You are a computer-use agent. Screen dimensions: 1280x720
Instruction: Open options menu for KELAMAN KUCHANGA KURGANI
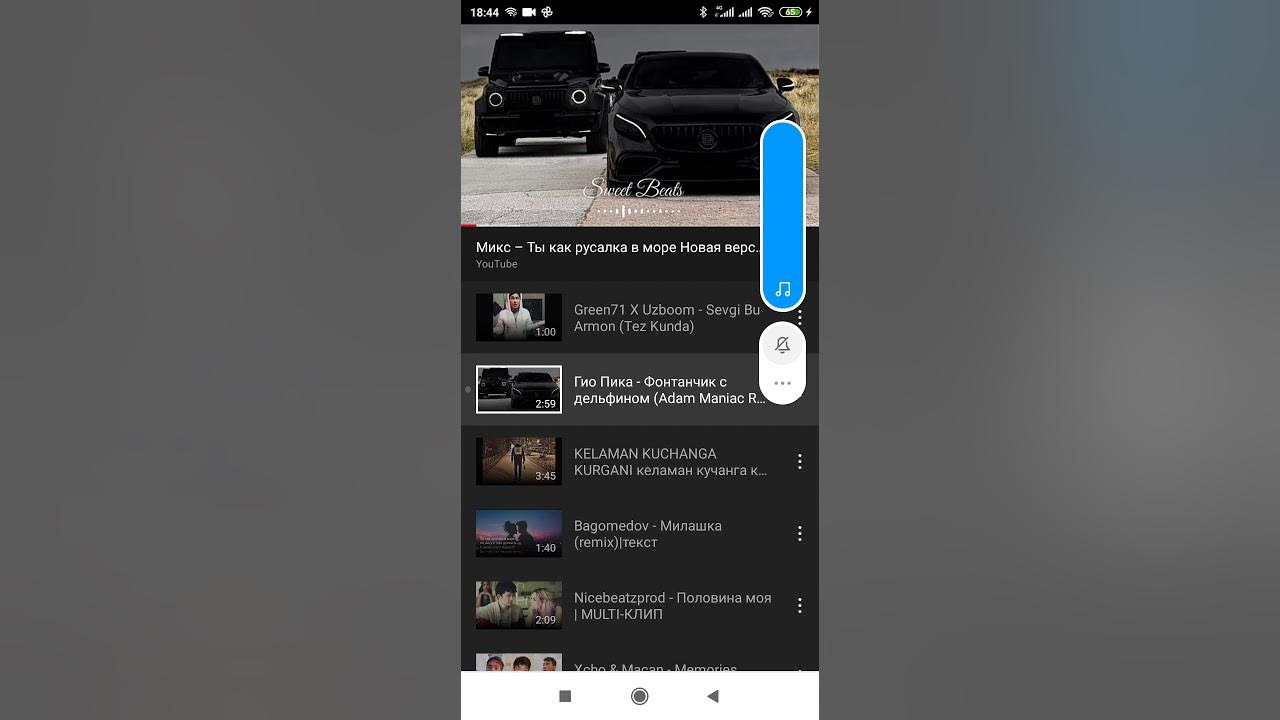point(799,462)
